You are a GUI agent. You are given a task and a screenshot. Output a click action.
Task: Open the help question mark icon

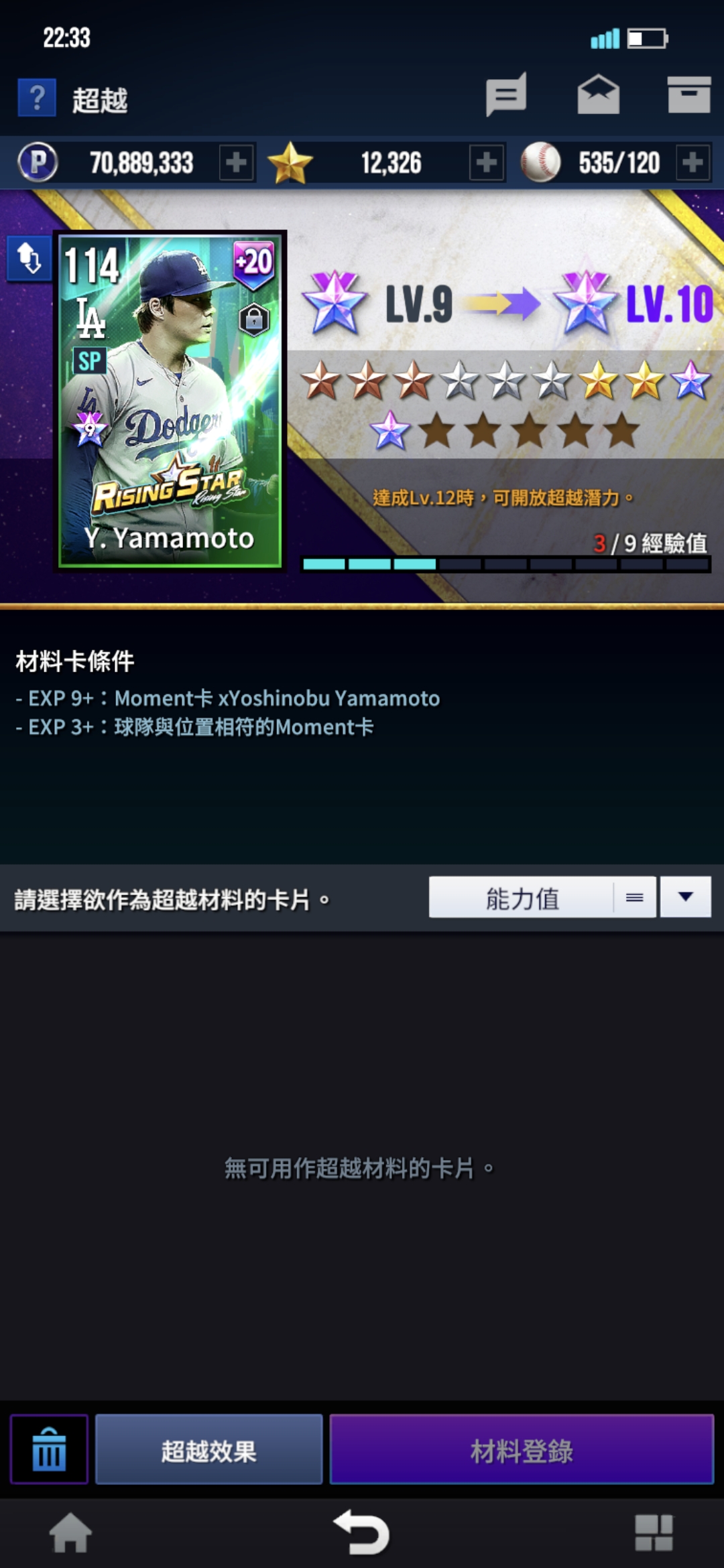pos(37,98)
